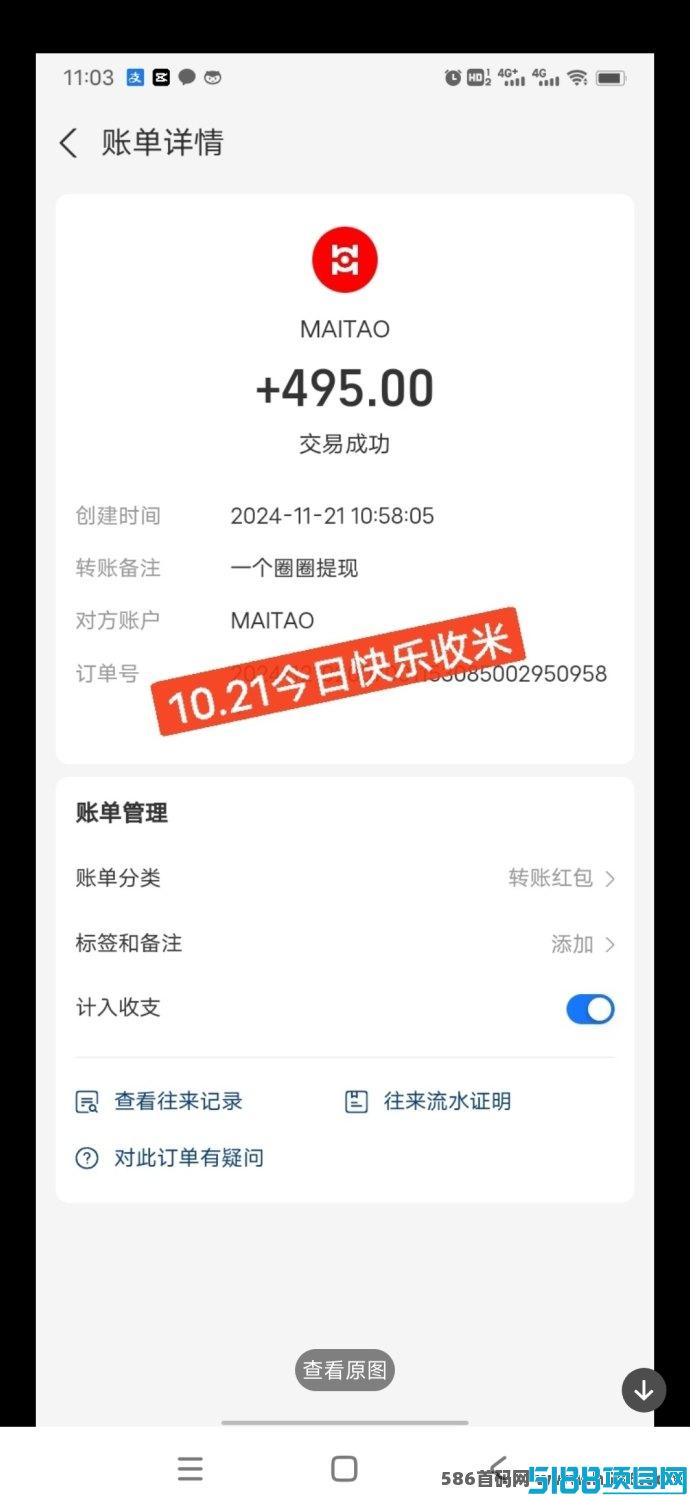Go to the home screen
This screenshot has width=690, height=1496.
coord(344,1468)
